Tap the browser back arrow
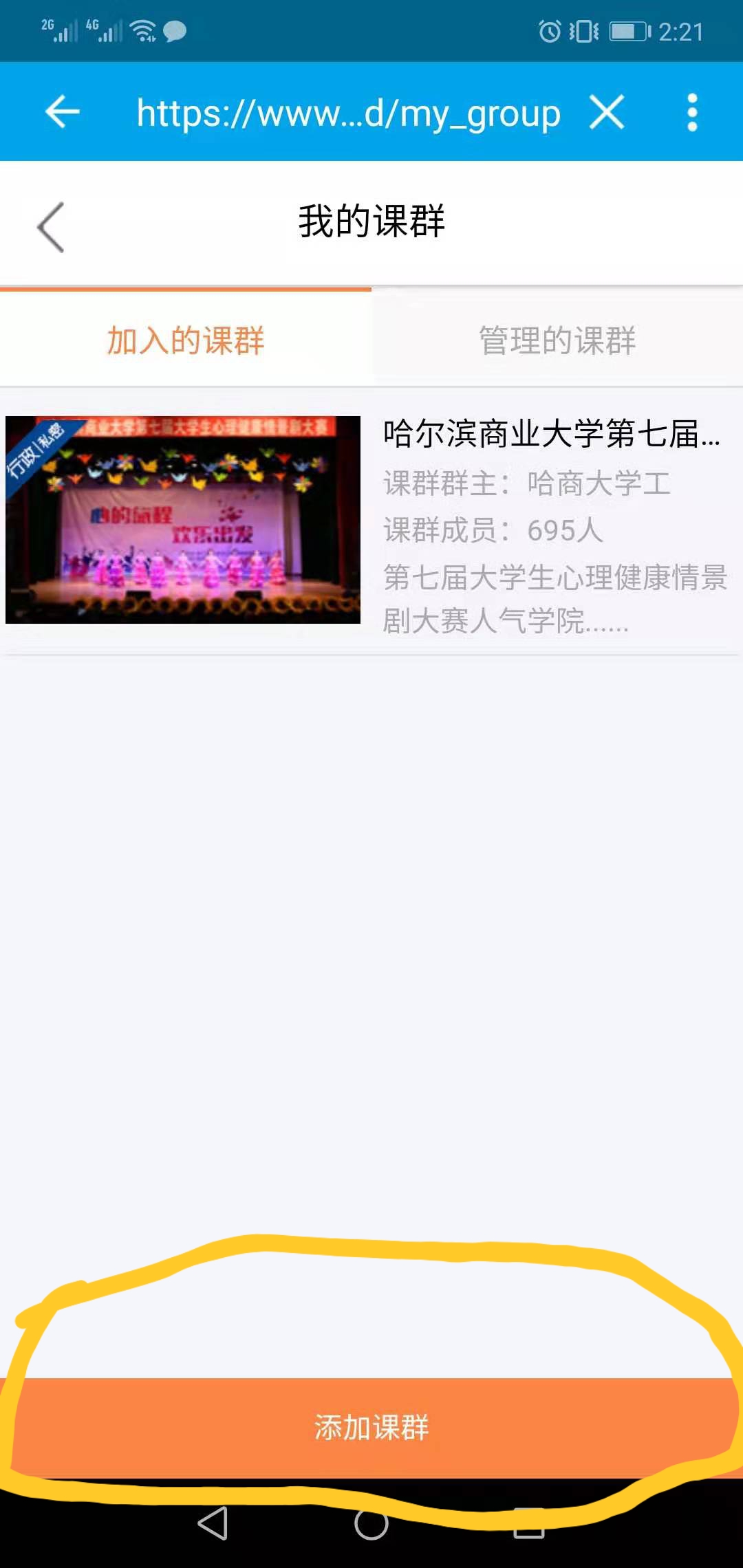The width and height of the screenshot is (743, 1568). tap(62, 112)
